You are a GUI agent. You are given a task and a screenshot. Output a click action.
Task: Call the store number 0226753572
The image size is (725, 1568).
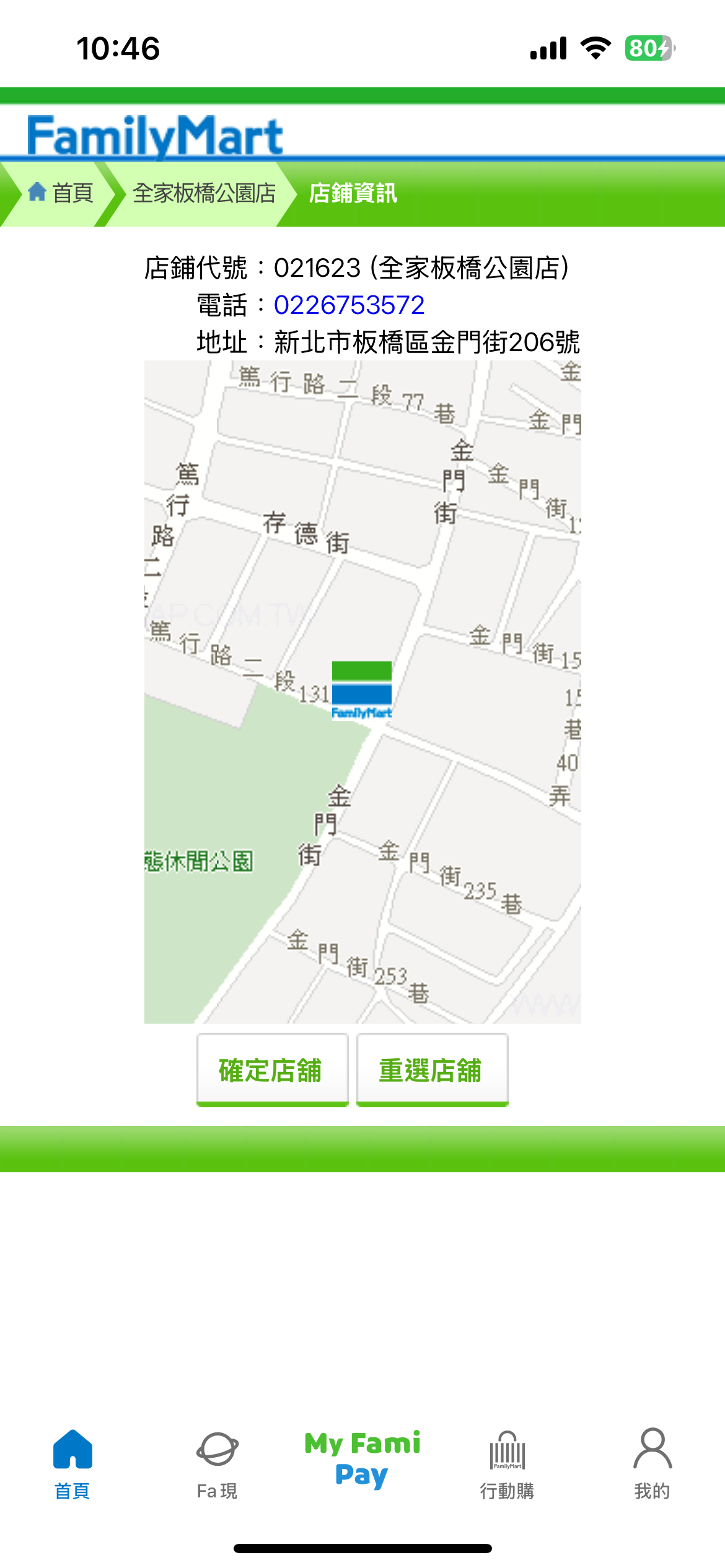[349, 305]
